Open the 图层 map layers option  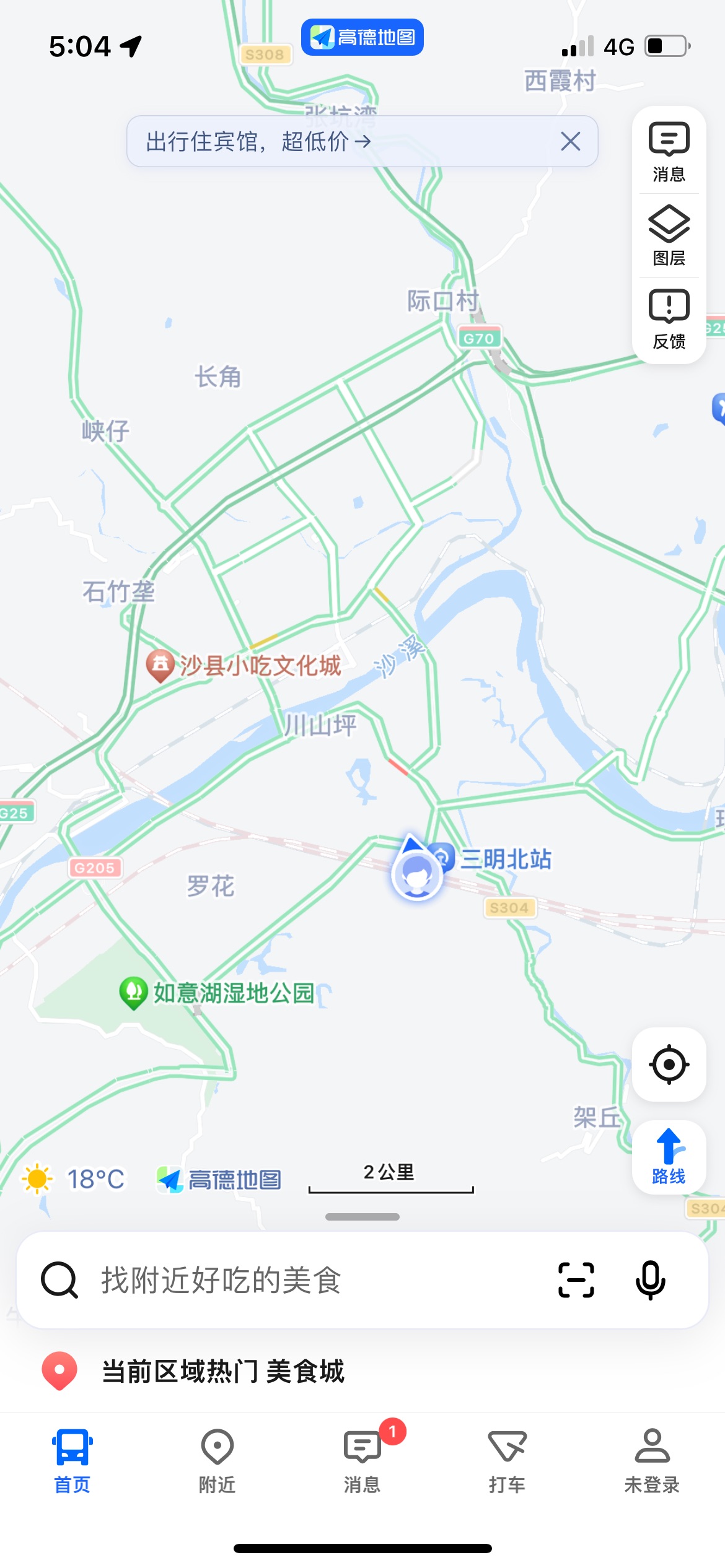[x=669, y=235]
